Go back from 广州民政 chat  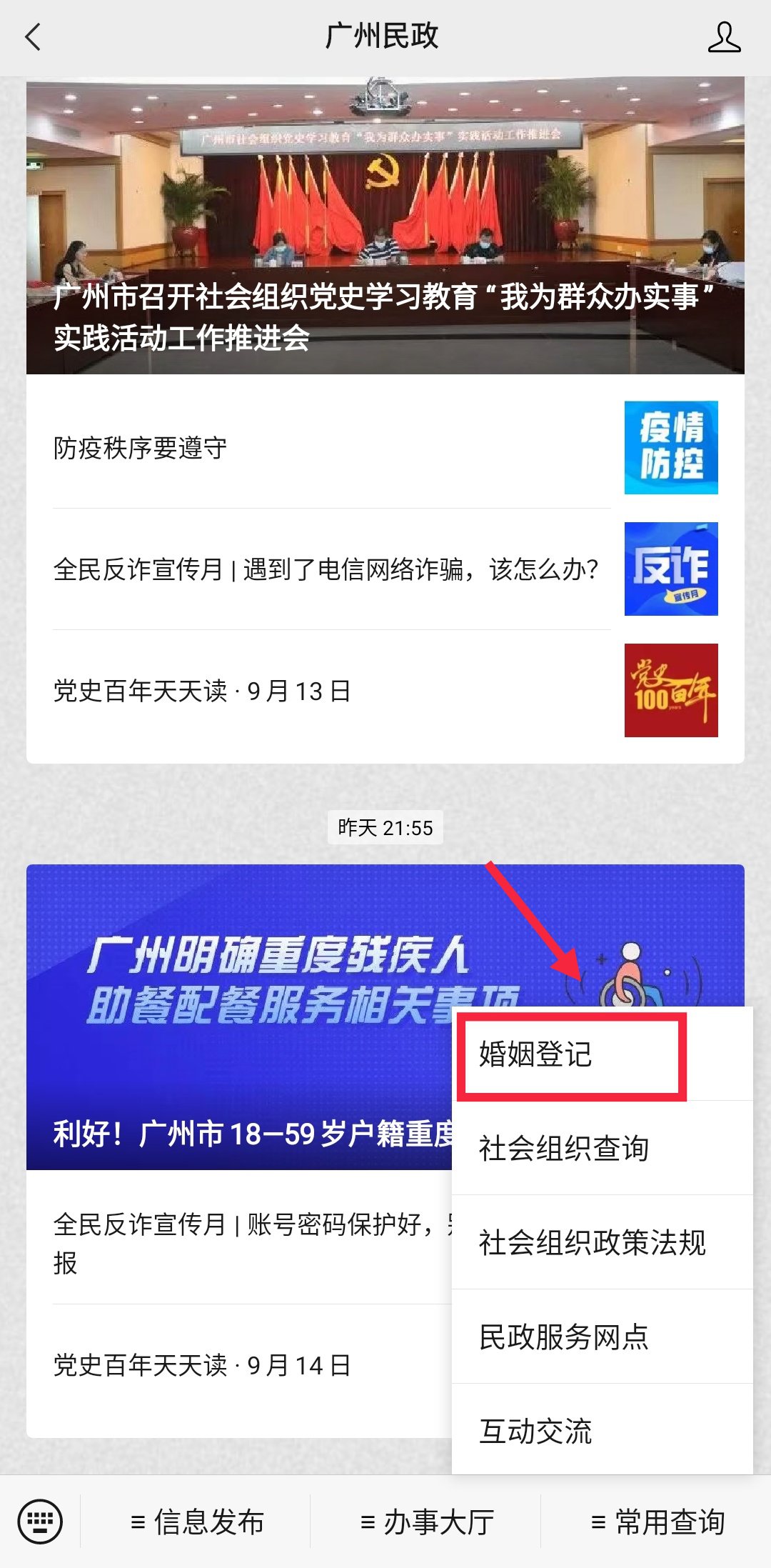[34, 37]
